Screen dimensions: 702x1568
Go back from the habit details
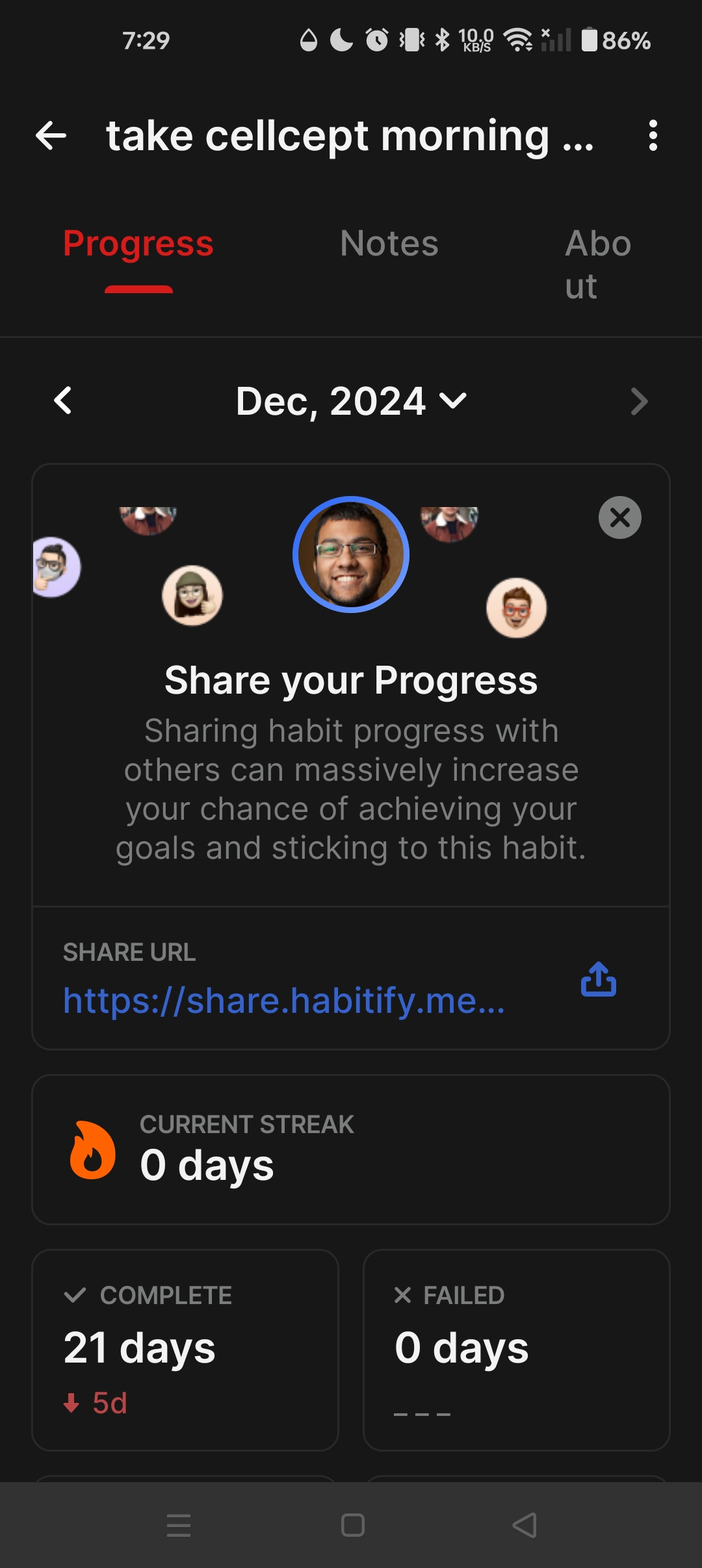[51, 136]
